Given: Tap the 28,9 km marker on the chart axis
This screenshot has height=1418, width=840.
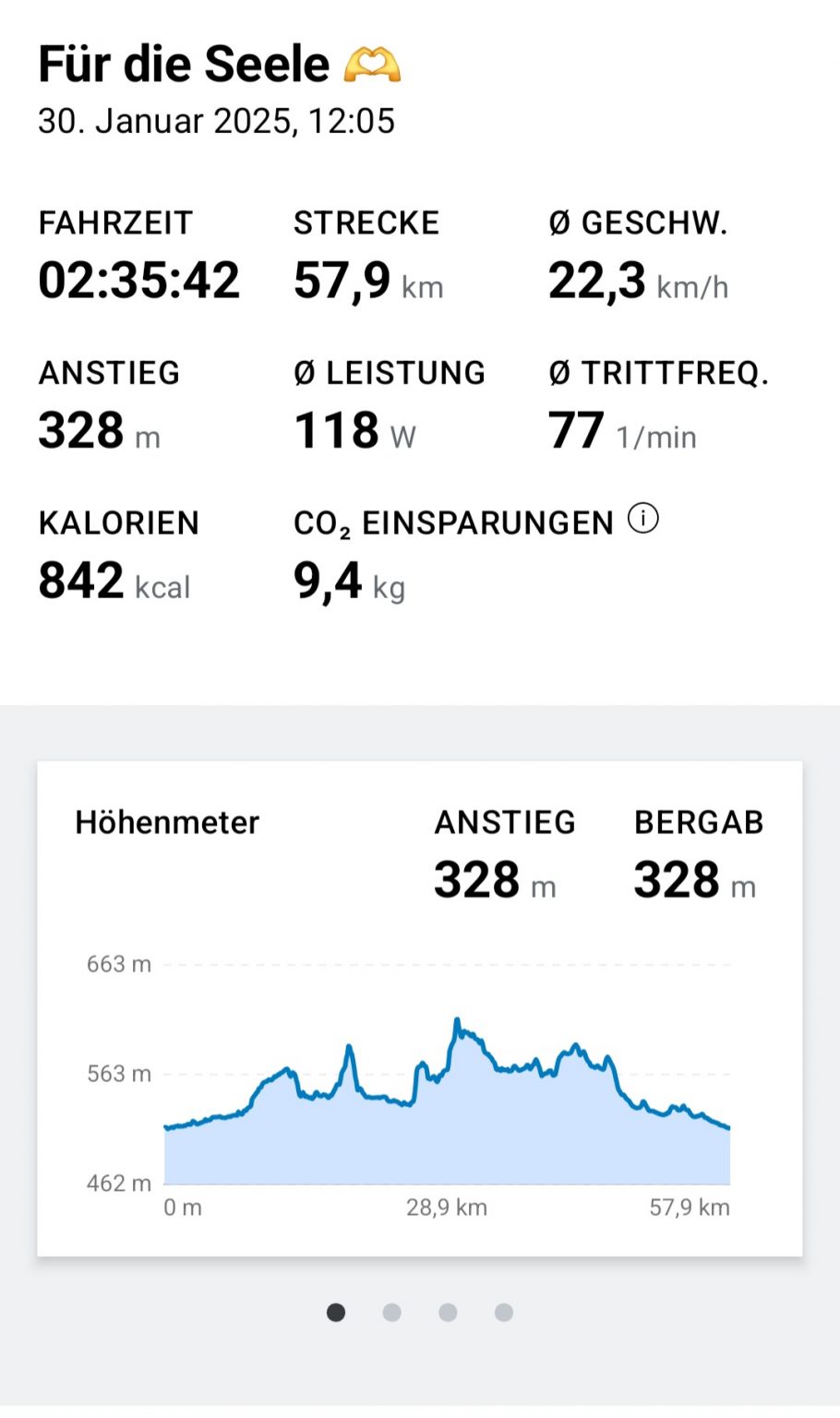Looking at the screenshot, I should 447,1207.
